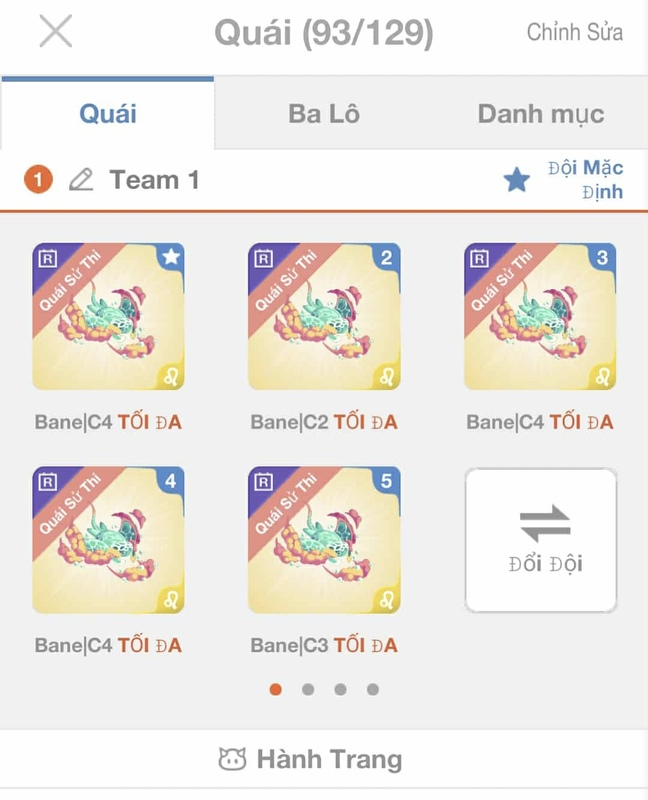Switch to the Danh mục tab
648x800 pixels.
540,113
